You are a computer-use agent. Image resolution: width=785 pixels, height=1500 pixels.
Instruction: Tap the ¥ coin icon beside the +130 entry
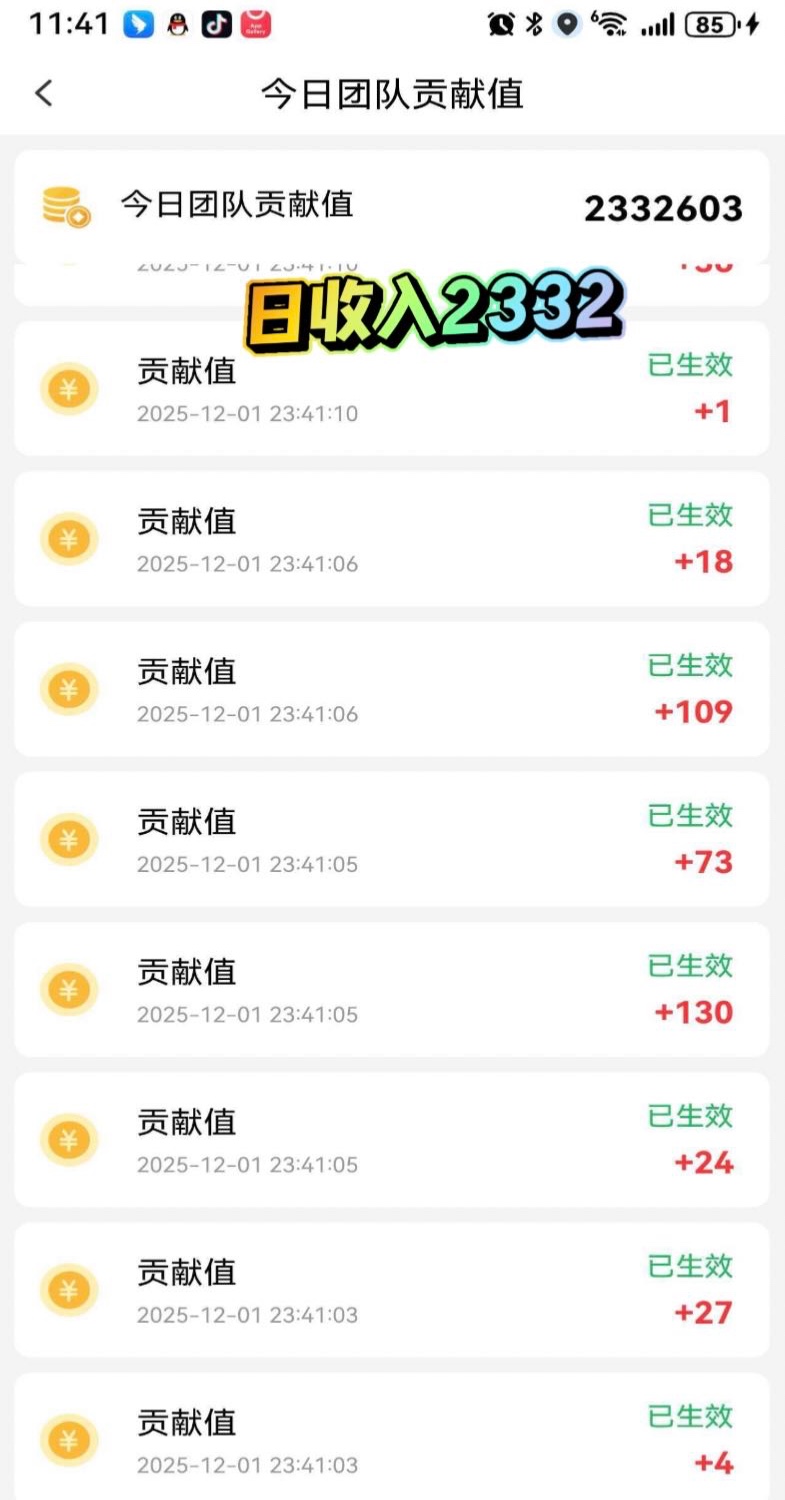(68, 989)
